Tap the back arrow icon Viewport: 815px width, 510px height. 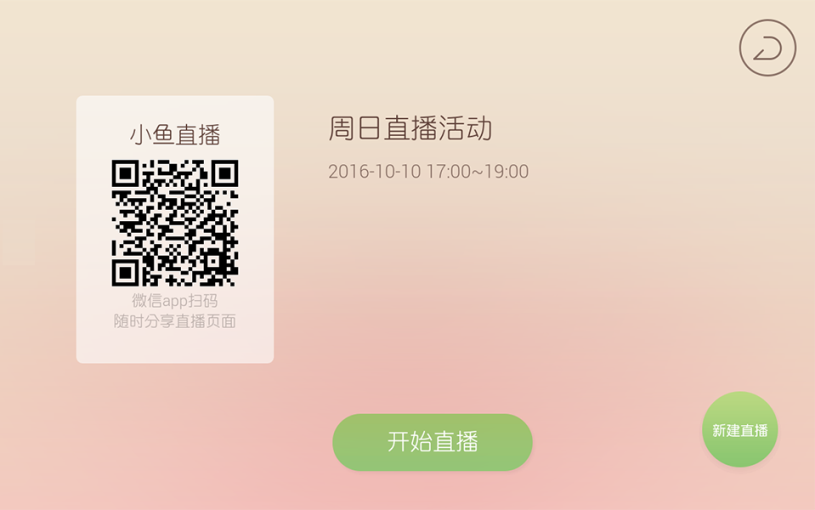pyautogui.click(x=767, y=48)
